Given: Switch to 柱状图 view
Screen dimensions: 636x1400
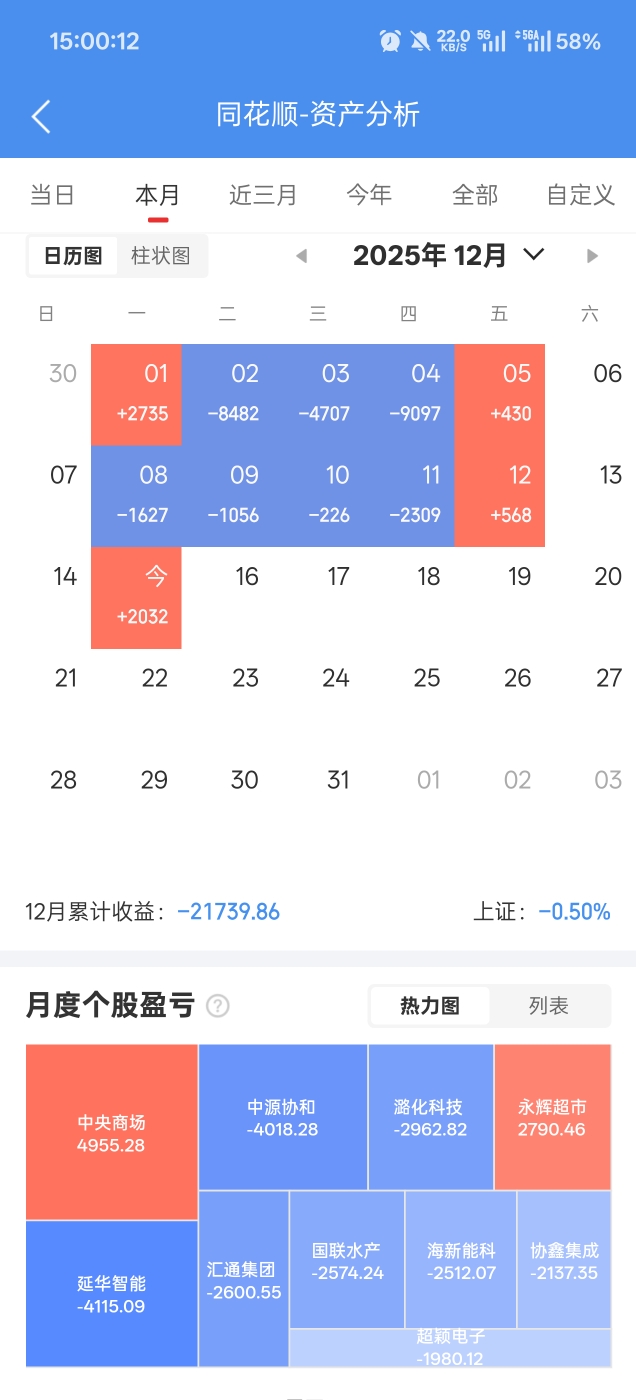Looking at the screenshot, I should pyautogui.click(x=161, y=256).
